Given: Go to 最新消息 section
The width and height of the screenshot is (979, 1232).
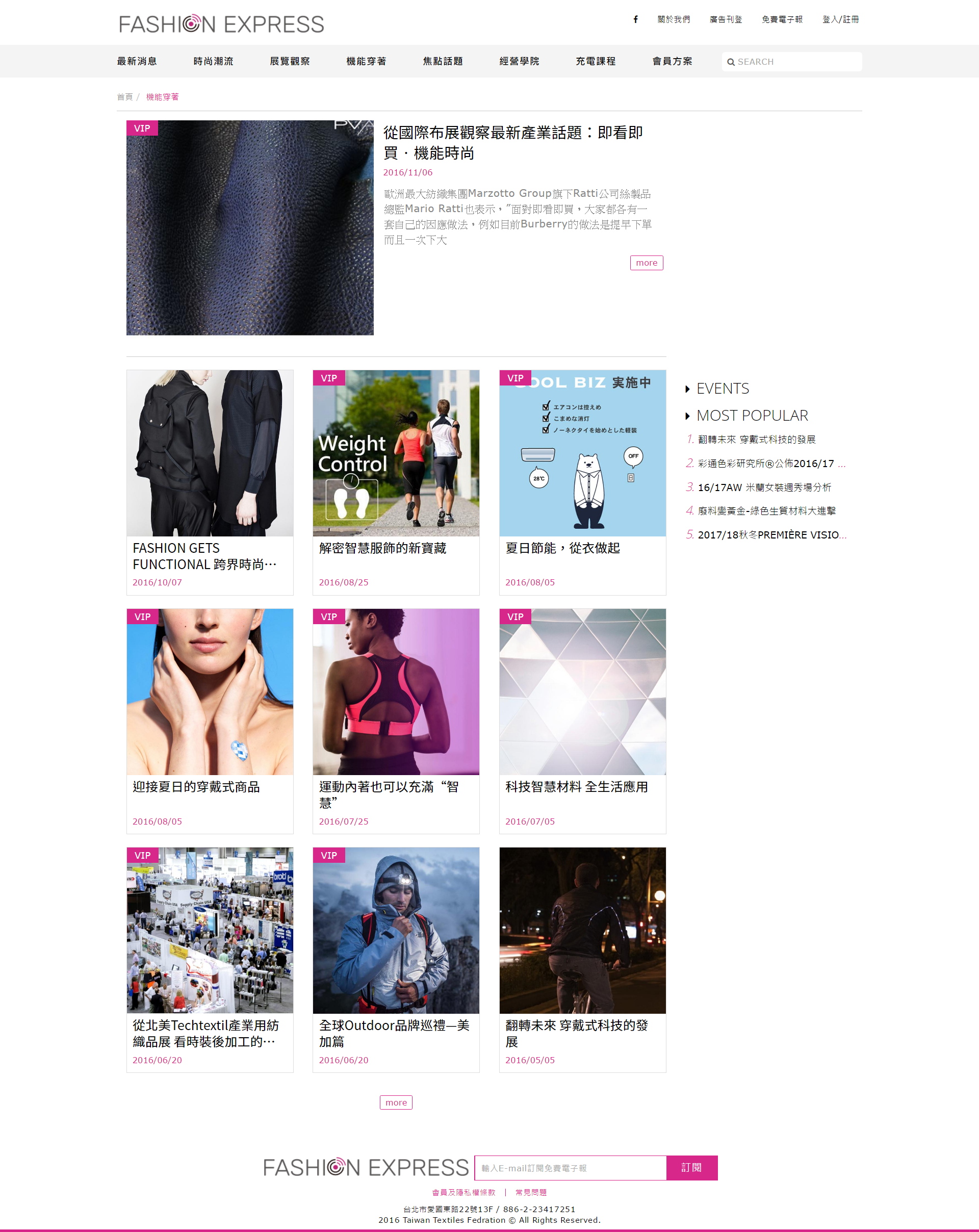Looking at the screenshot, I should coord(137,61).
